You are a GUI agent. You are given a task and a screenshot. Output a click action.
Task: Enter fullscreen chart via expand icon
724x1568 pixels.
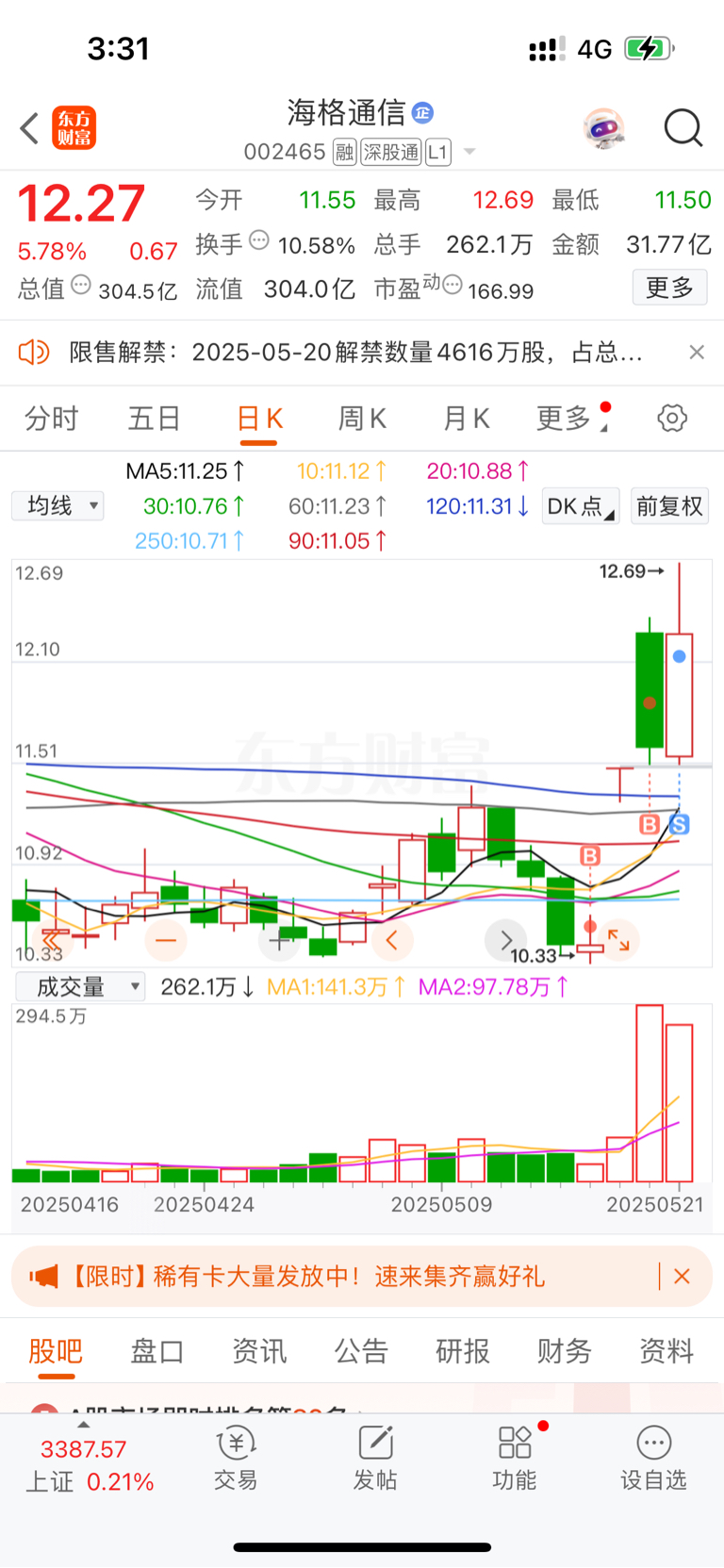coord(619,939)
